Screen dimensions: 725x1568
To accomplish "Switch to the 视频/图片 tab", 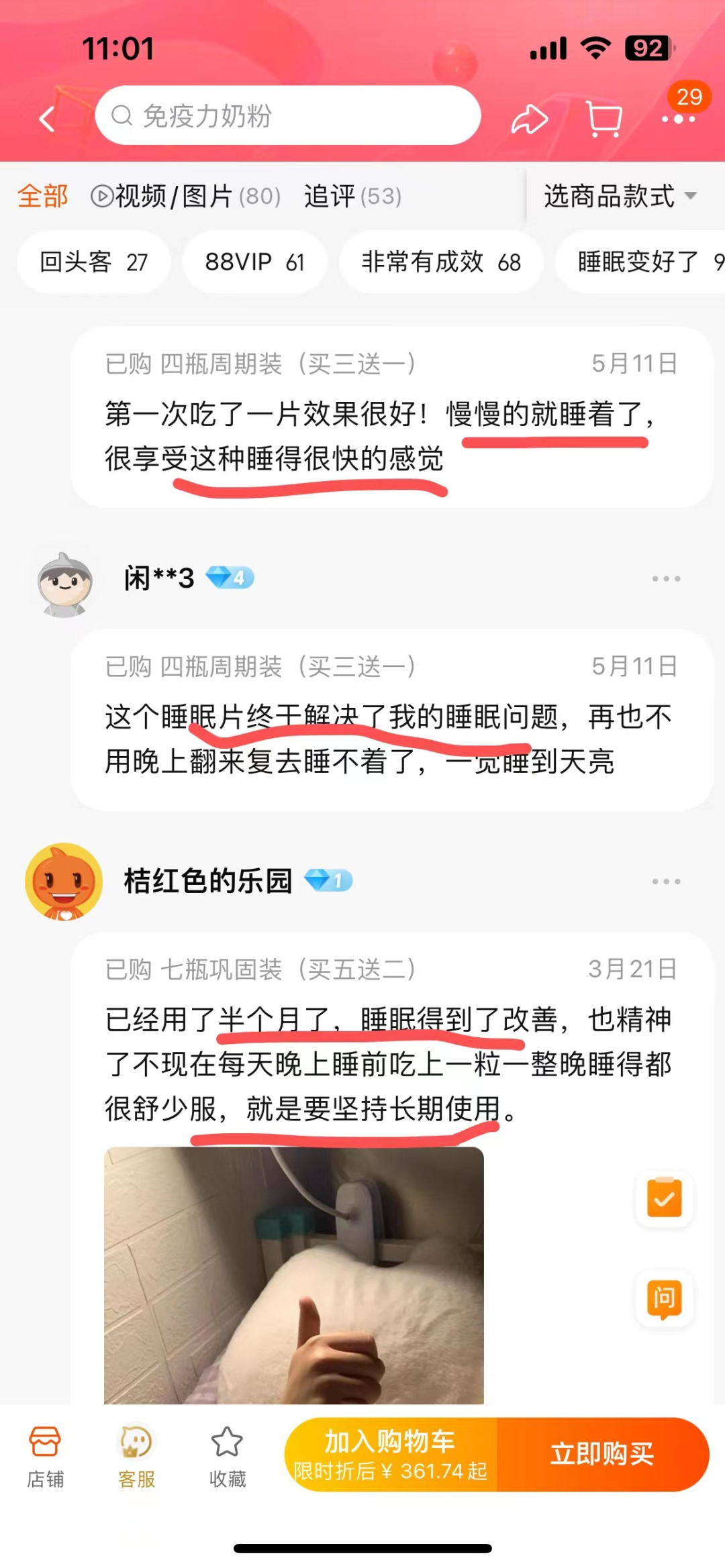I will pyautogui.click(x=185, y=197).
